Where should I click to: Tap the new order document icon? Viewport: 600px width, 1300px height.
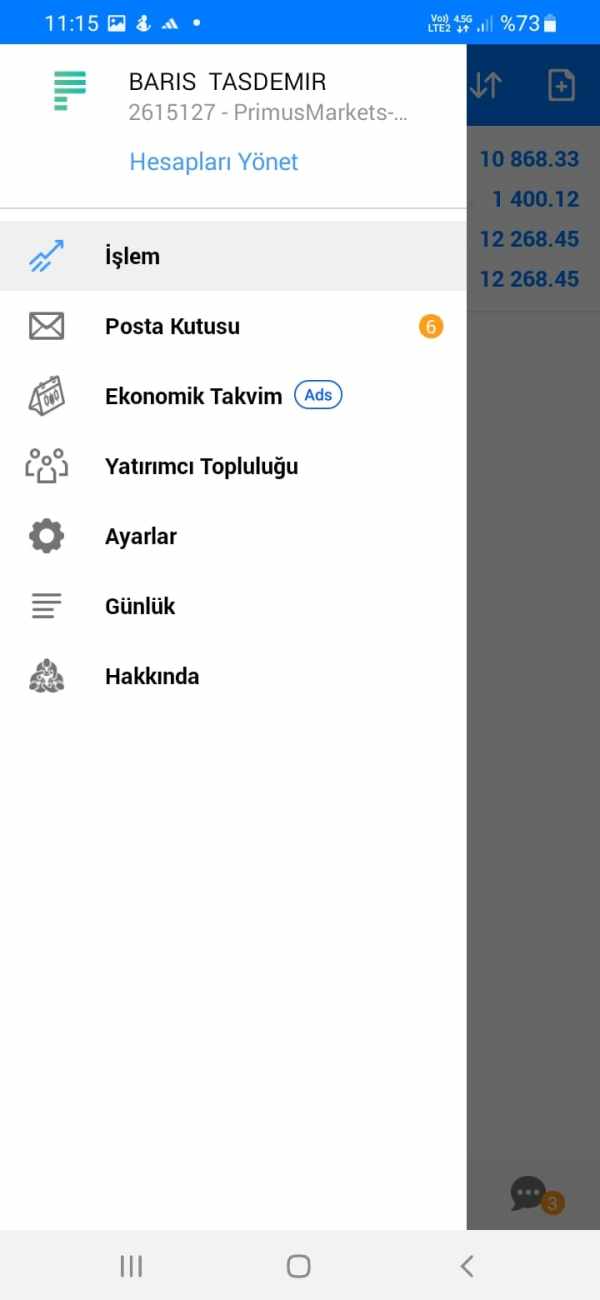[562, 86]
